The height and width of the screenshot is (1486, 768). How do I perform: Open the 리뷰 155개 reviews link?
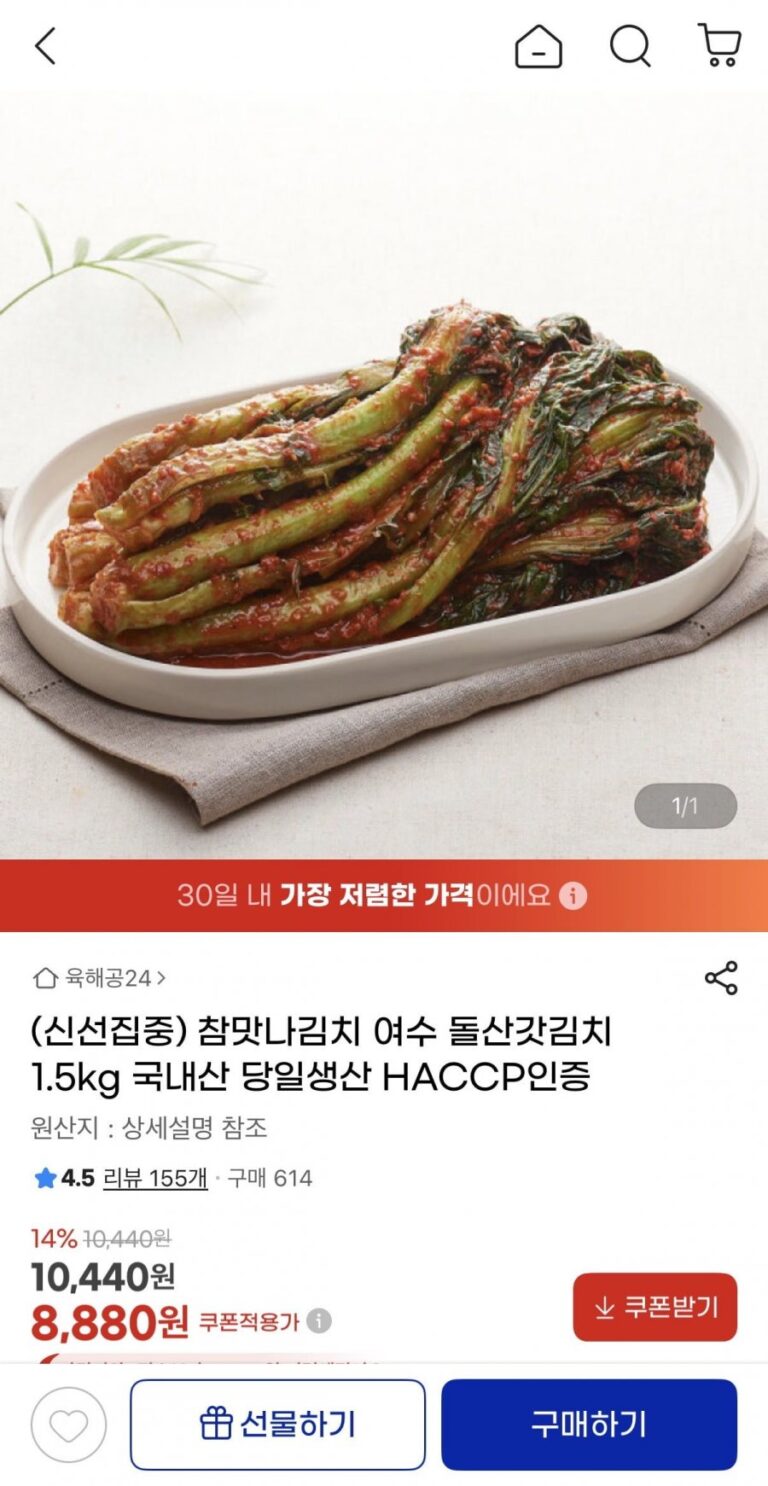coord(155,1178)
